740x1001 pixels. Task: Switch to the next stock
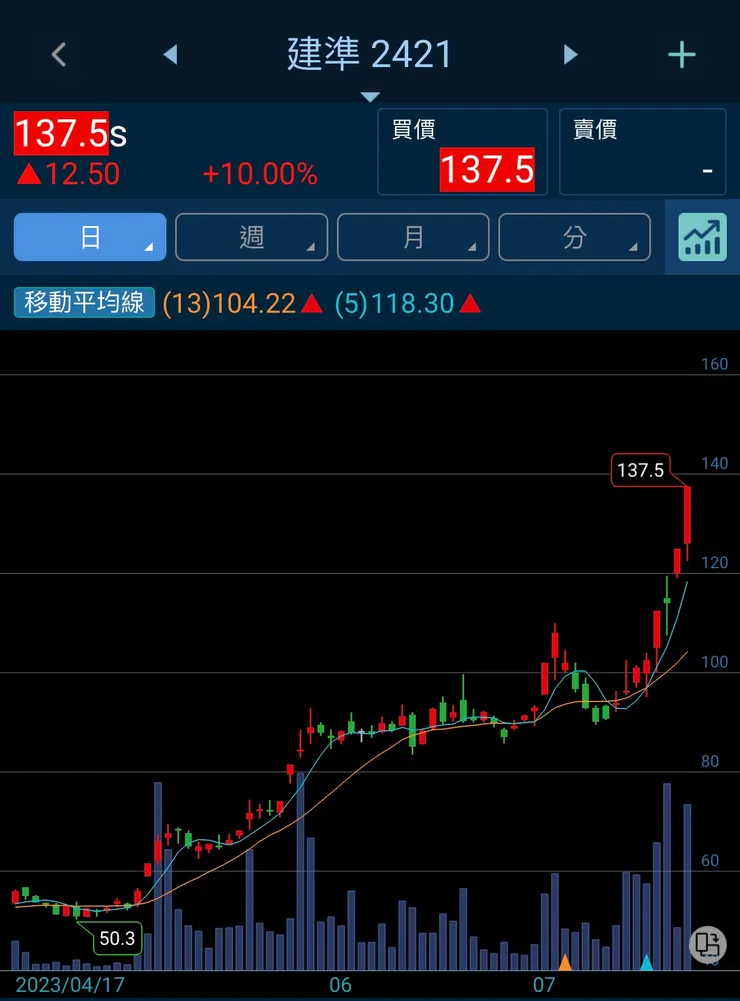pyautogui.click(x=570, y=54)
